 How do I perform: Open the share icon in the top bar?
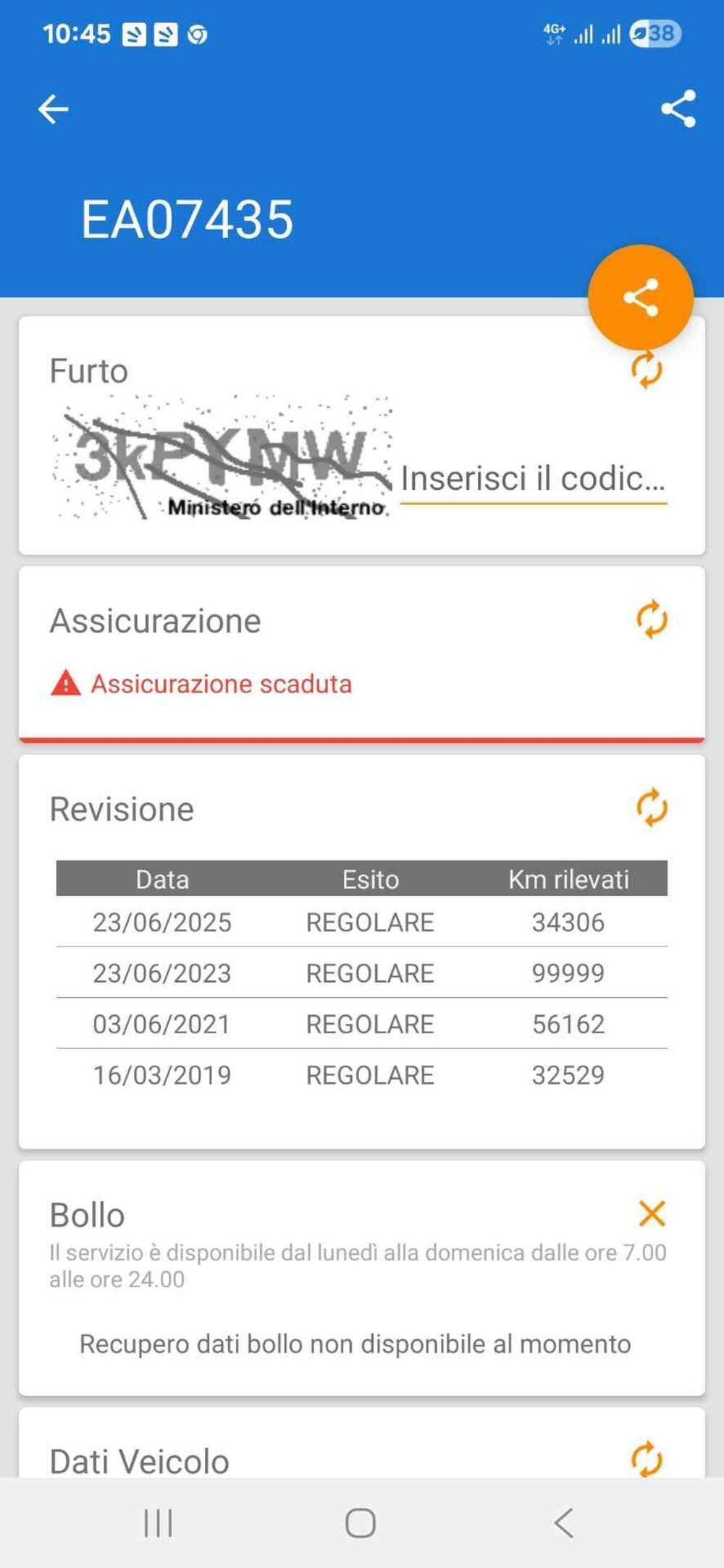[675, 107]
